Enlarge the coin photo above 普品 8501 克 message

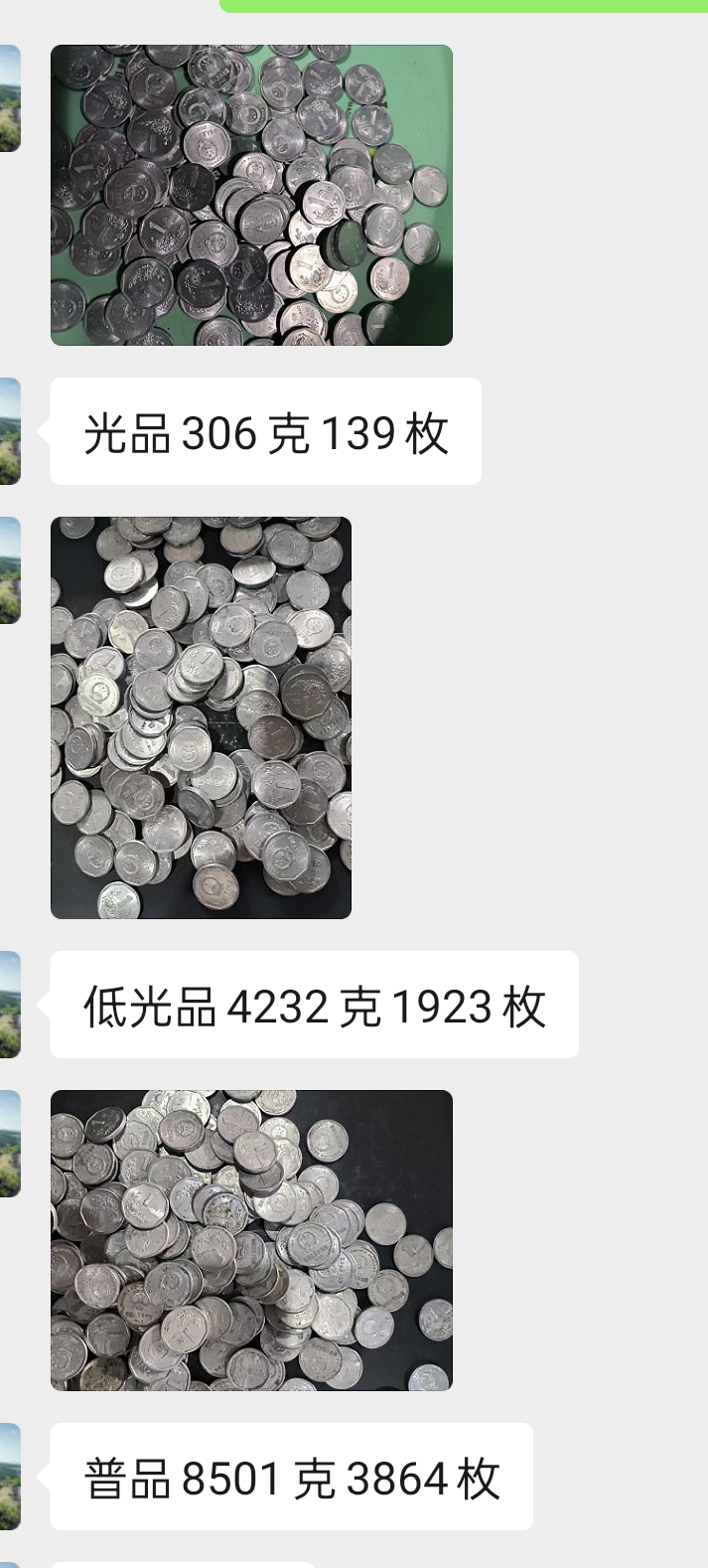pyautogui.click(x=251, y=1240)
